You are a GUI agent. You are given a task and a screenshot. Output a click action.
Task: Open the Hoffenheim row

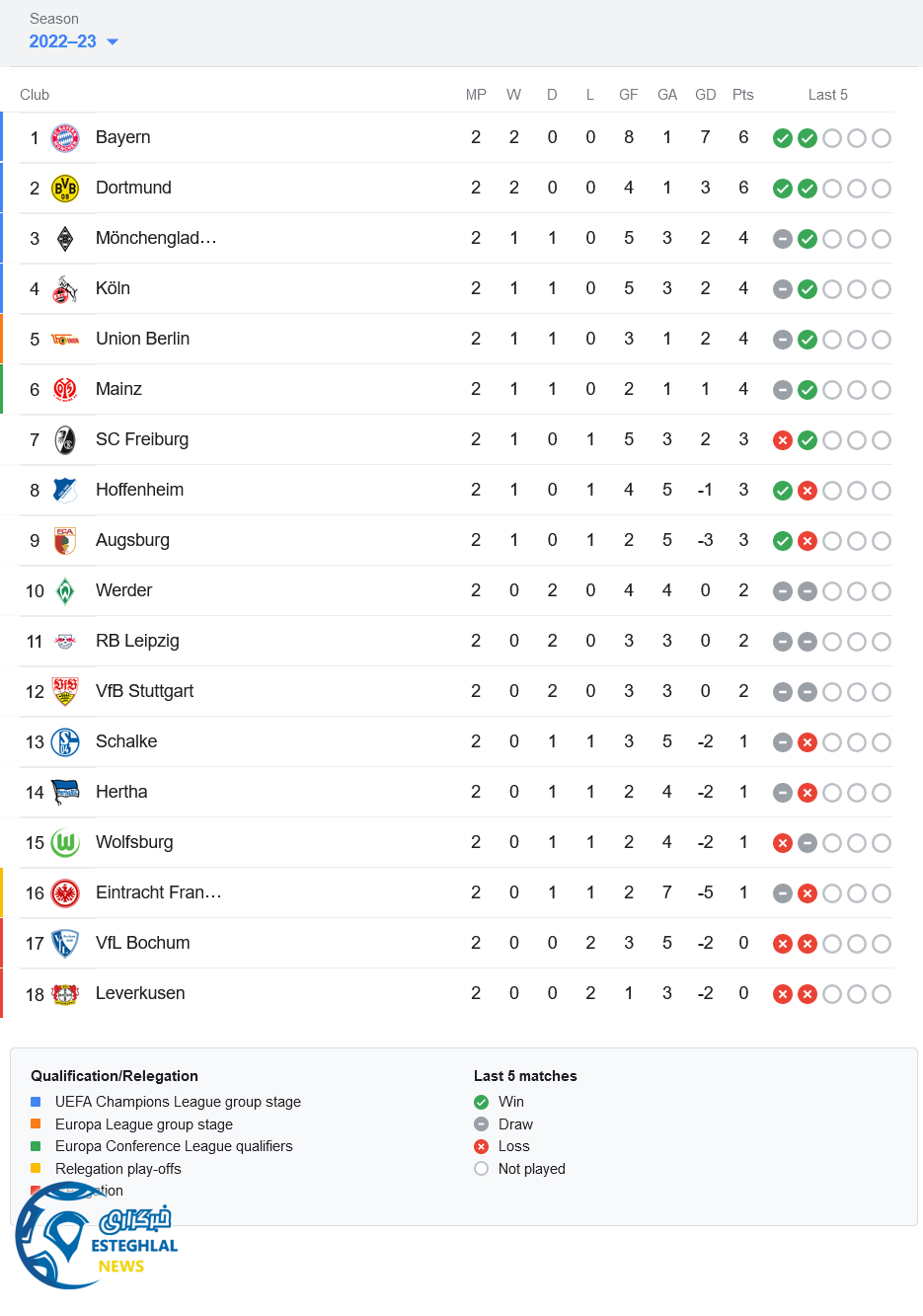click(x=139, y=490)
